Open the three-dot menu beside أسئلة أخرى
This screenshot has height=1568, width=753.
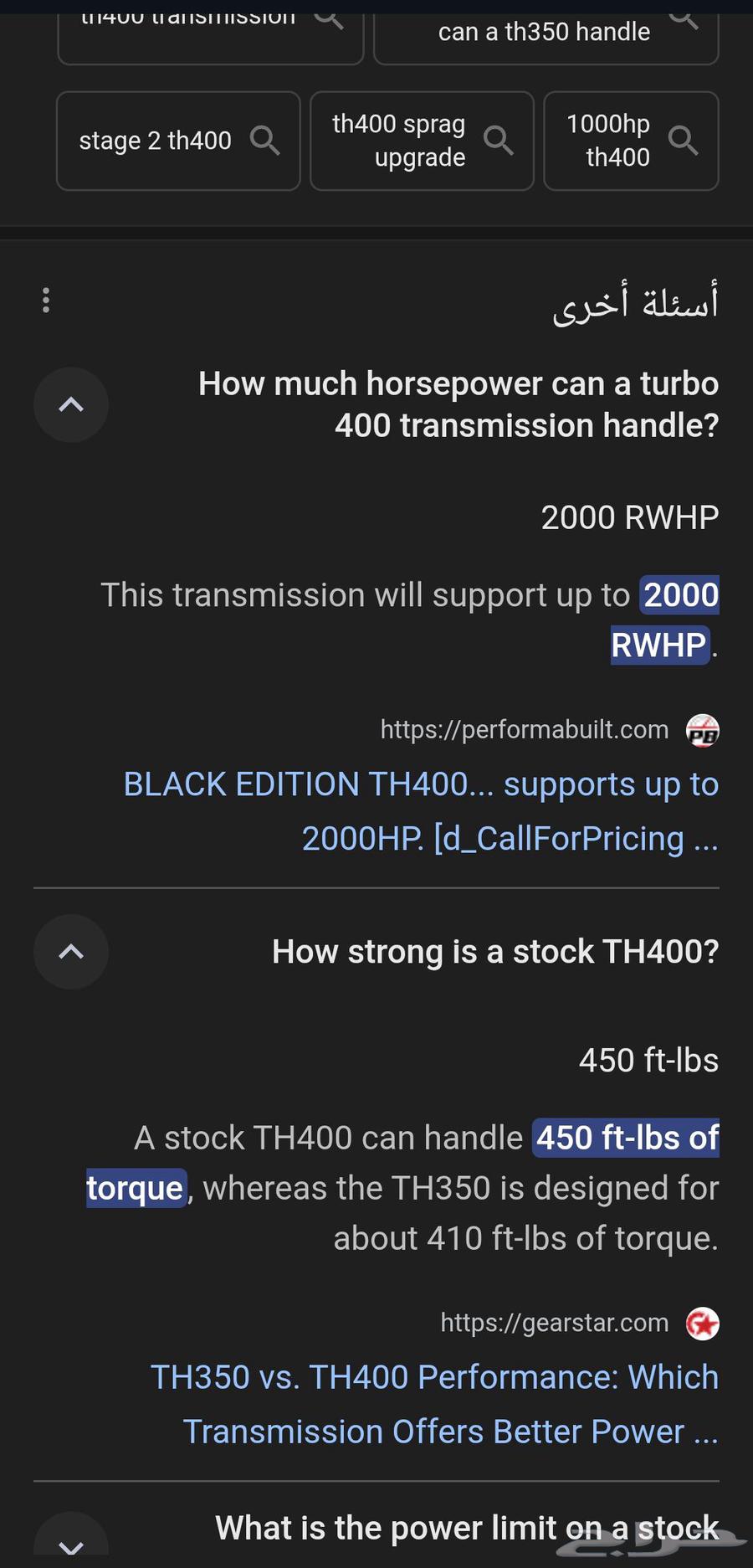(46, 300)
